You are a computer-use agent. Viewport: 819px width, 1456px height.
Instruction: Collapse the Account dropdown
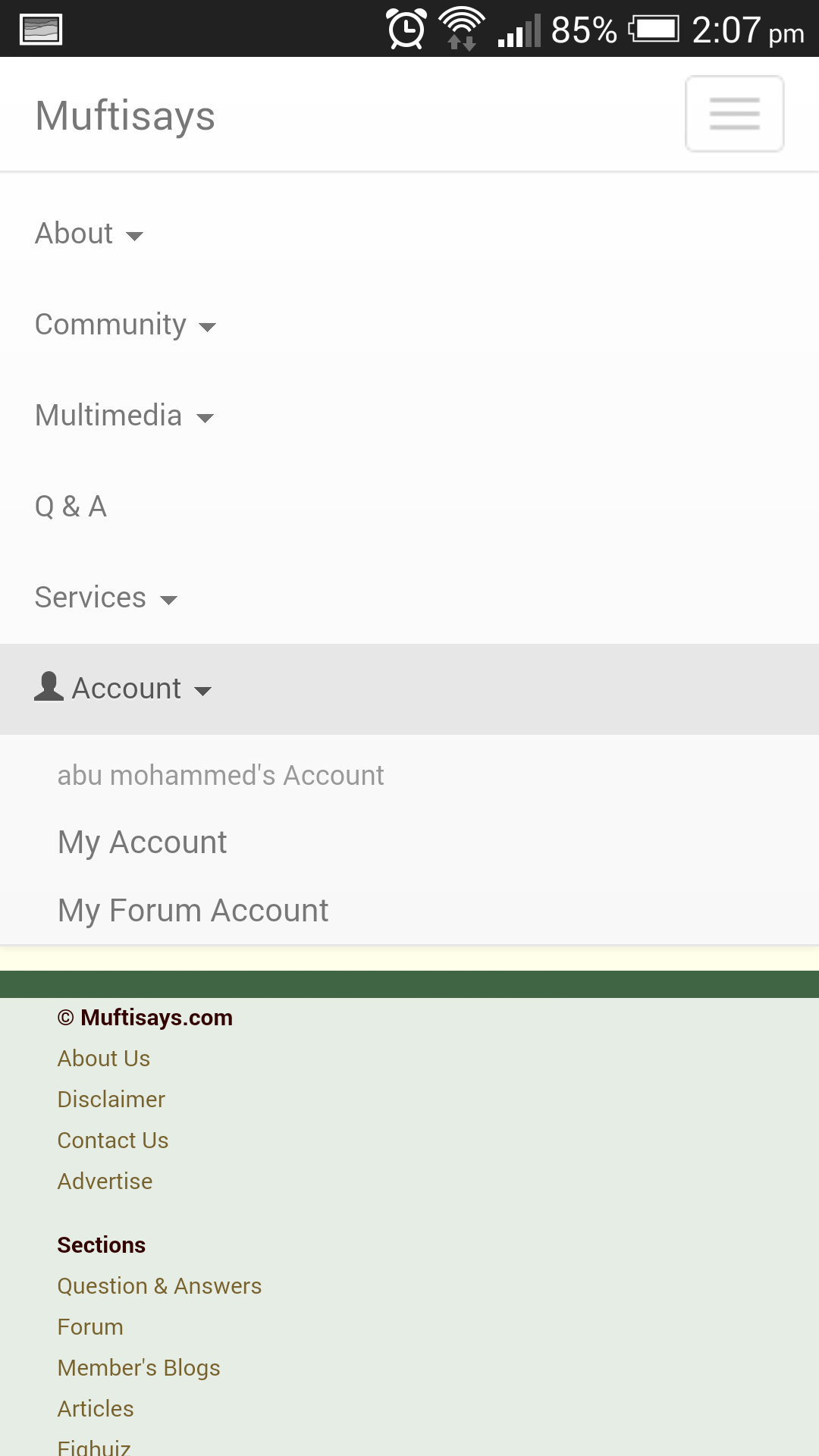click(x=409, y=689)
